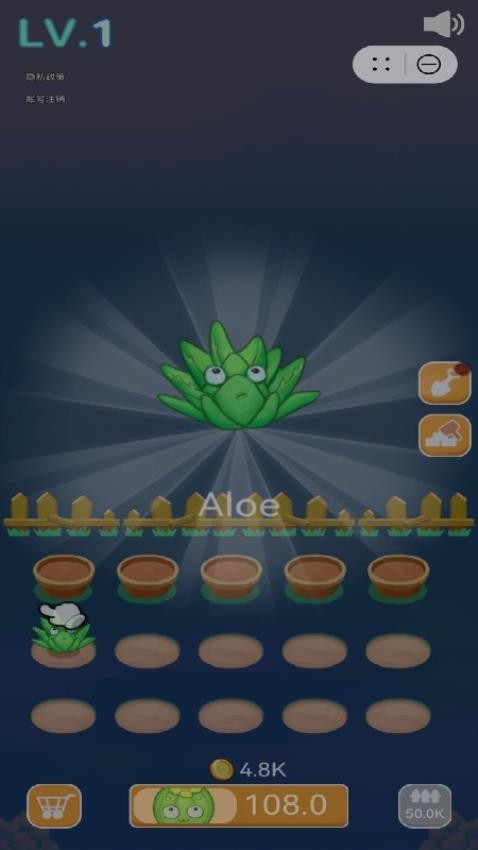Open the shop cart
Viewport: 478px width, 850px height.
coord(54,806)
